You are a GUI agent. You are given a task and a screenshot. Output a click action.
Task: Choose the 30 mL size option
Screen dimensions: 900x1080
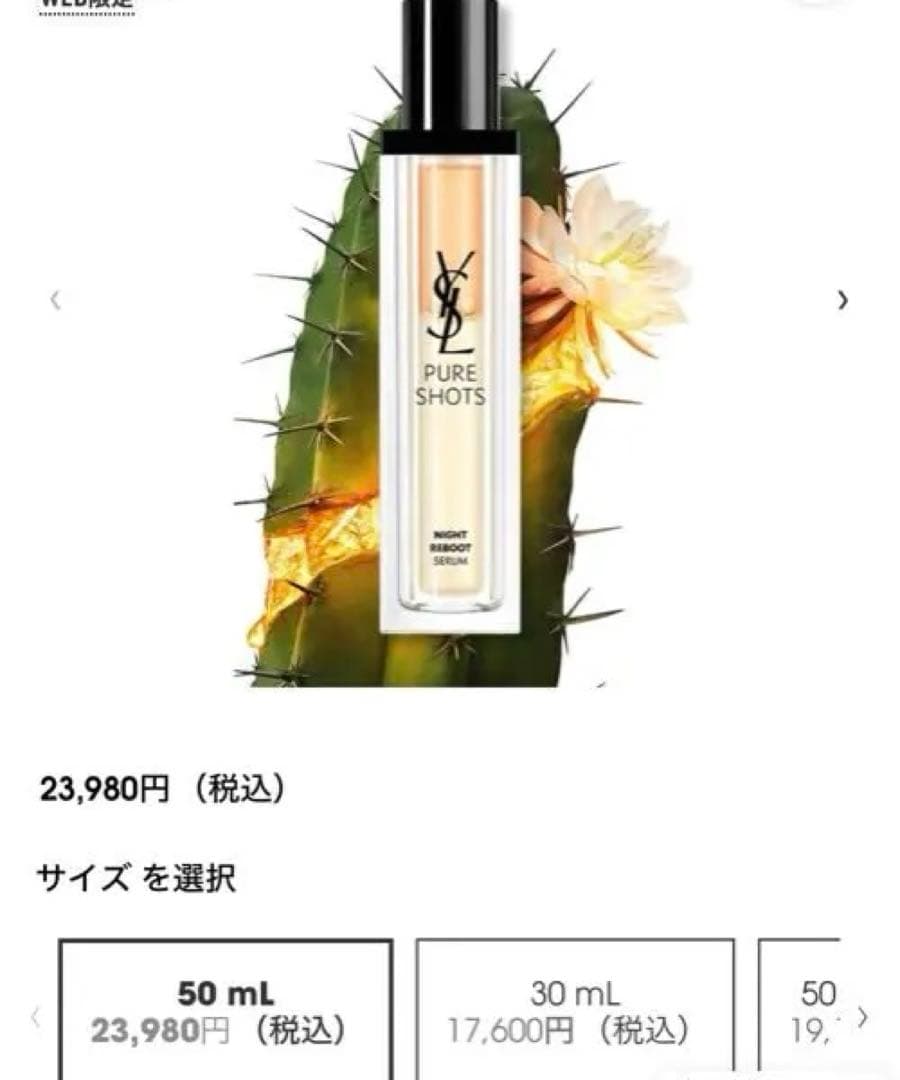pos(574,1010)
